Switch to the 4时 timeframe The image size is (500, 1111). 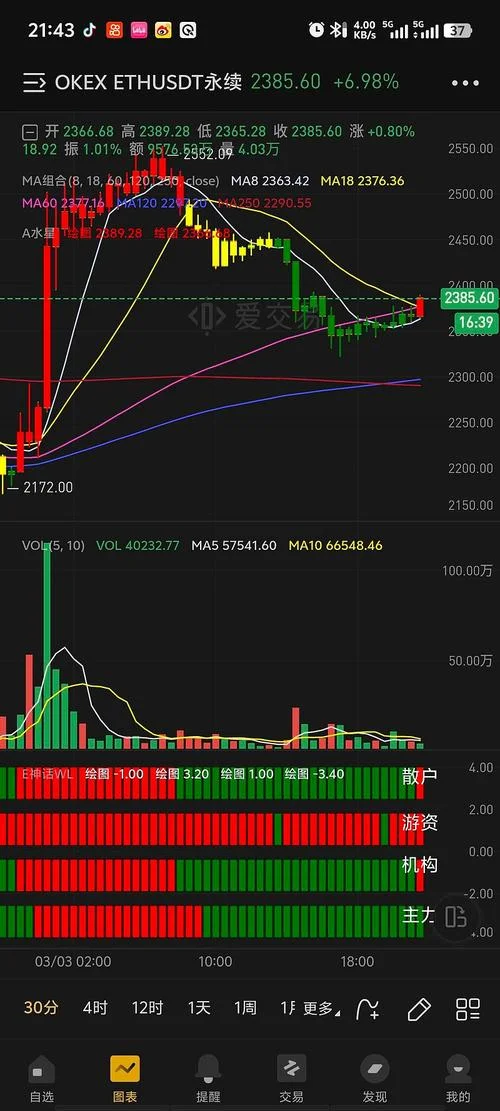point(95,1008)
